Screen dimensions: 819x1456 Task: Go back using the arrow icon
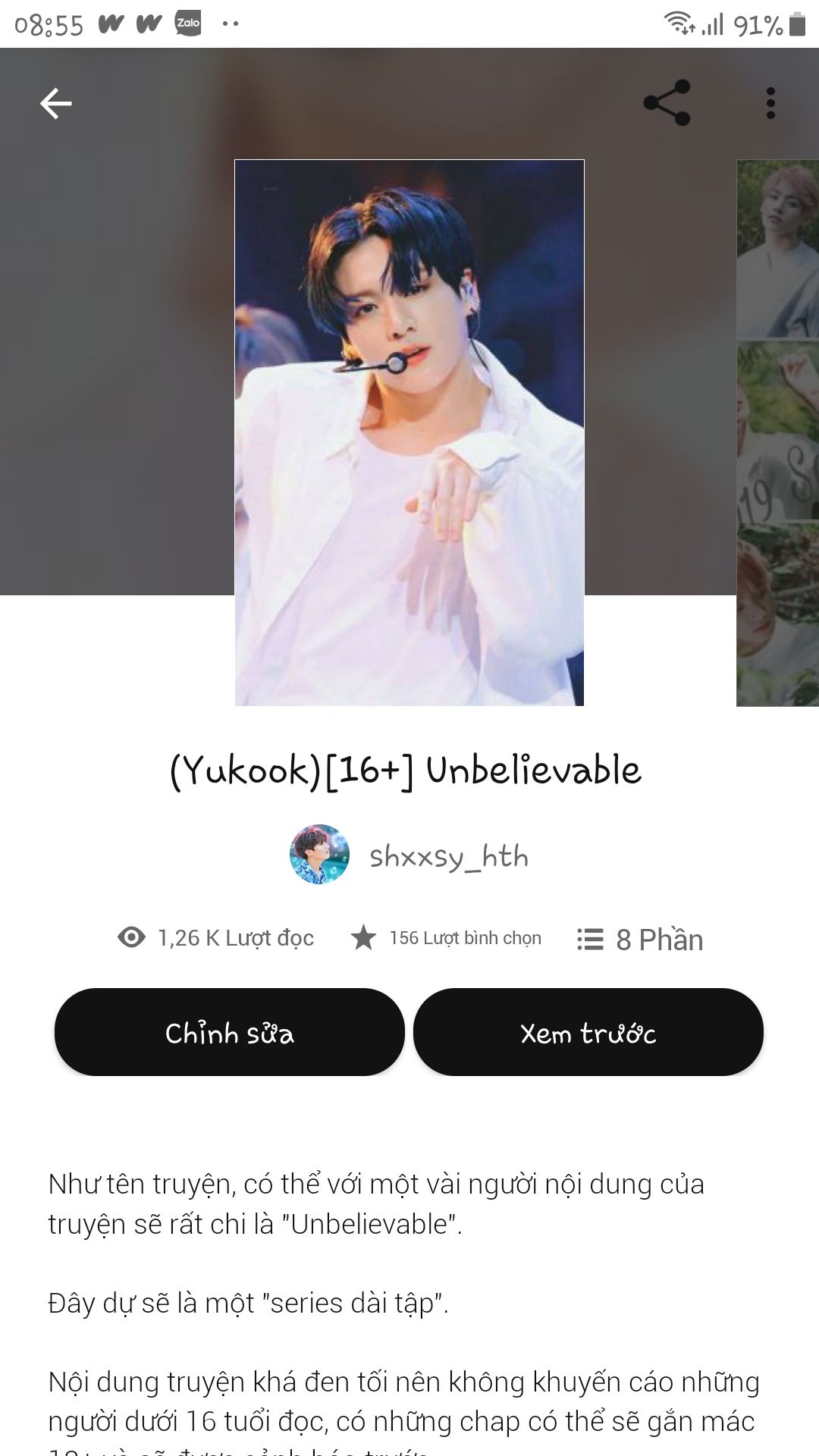click(56, 103)
